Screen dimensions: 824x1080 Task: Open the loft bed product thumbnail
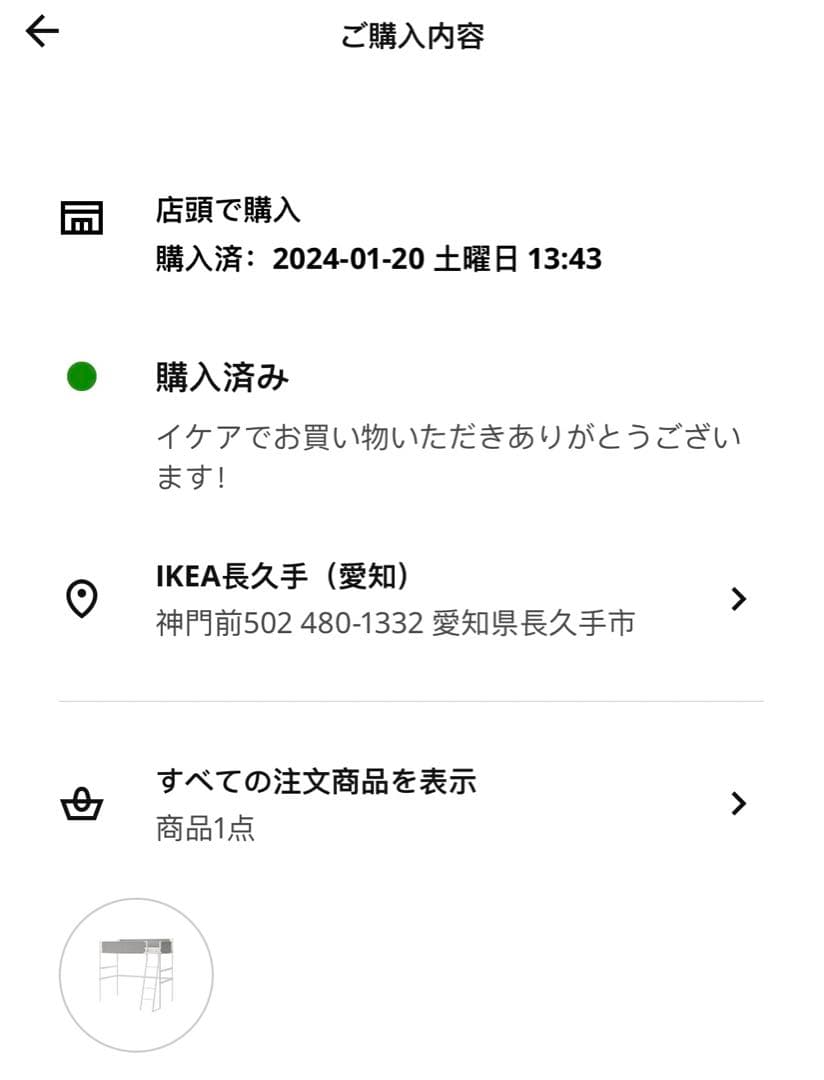tap(137, 975)
